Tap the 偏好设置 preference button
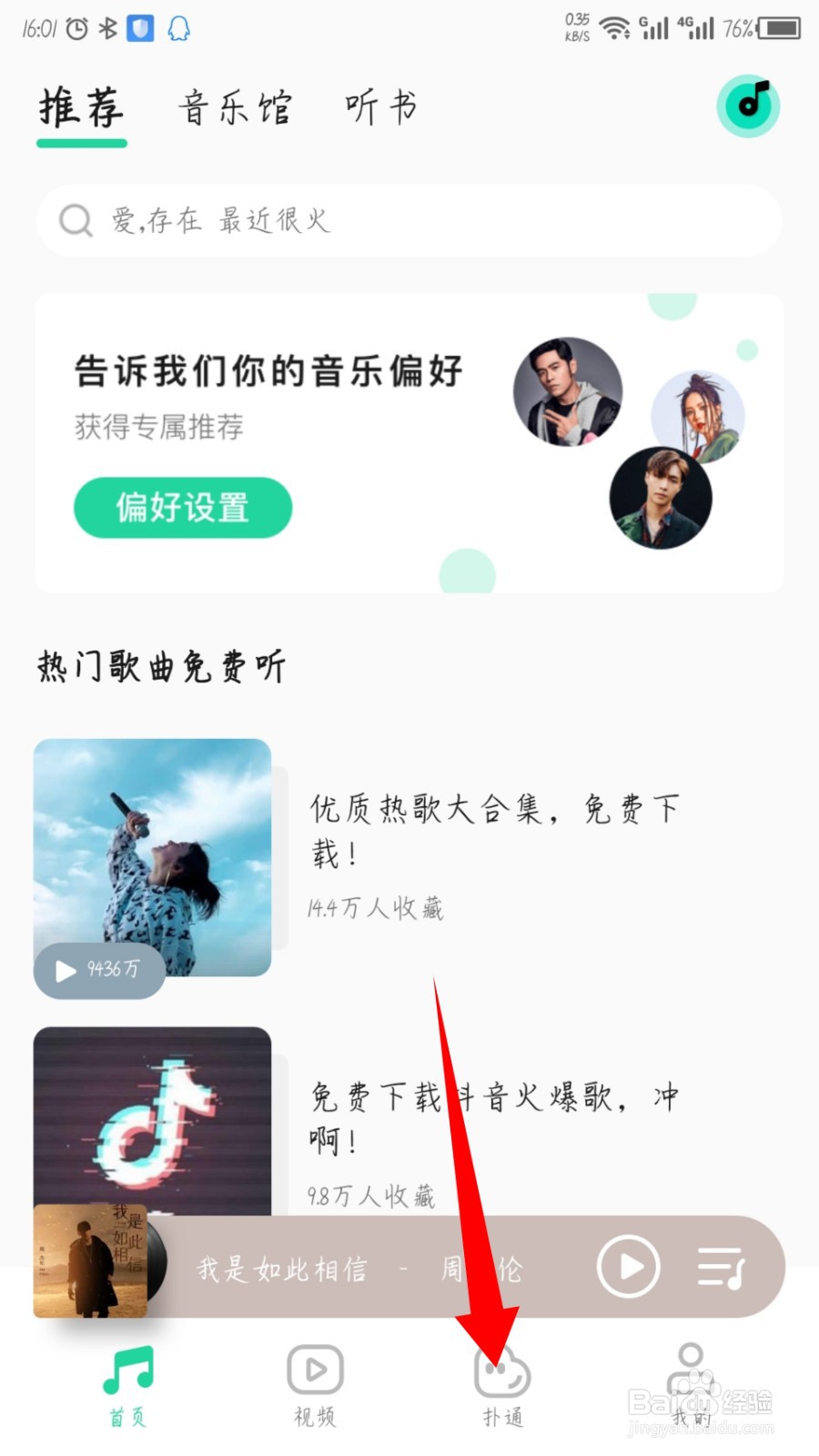This screenshot has height=1456, width=819. [182, 508]
